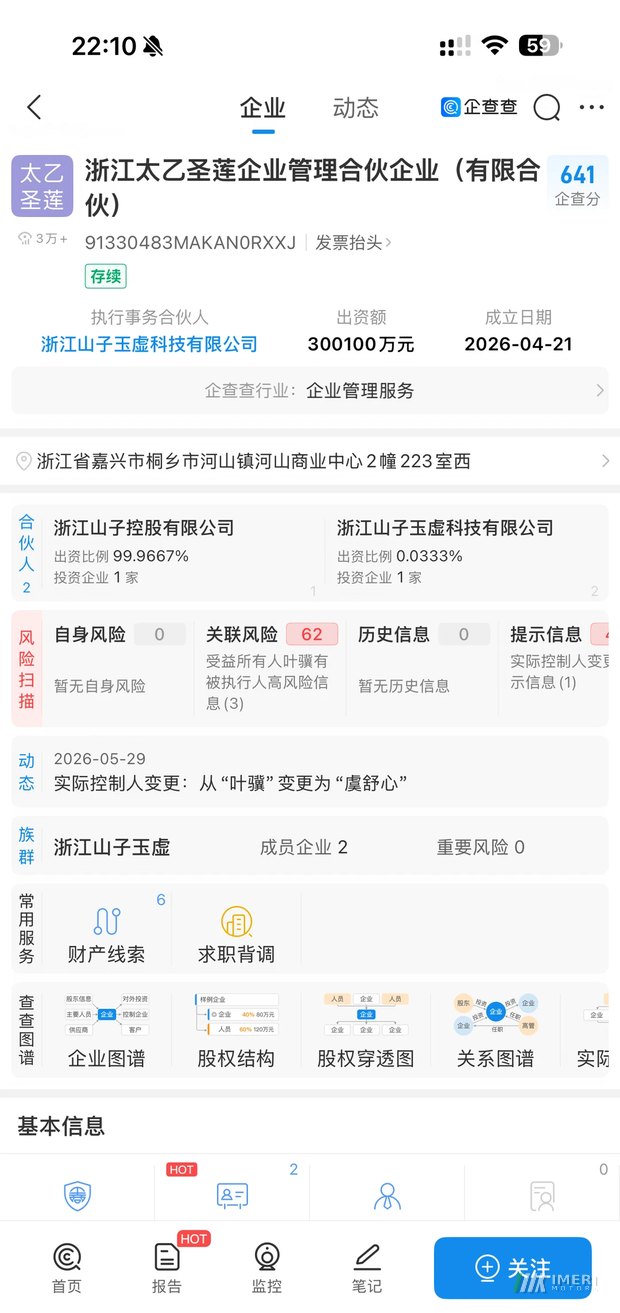View the 企业图谱 chart
Viewport: 620px width, 1313px height.
tap(106, 1031)
